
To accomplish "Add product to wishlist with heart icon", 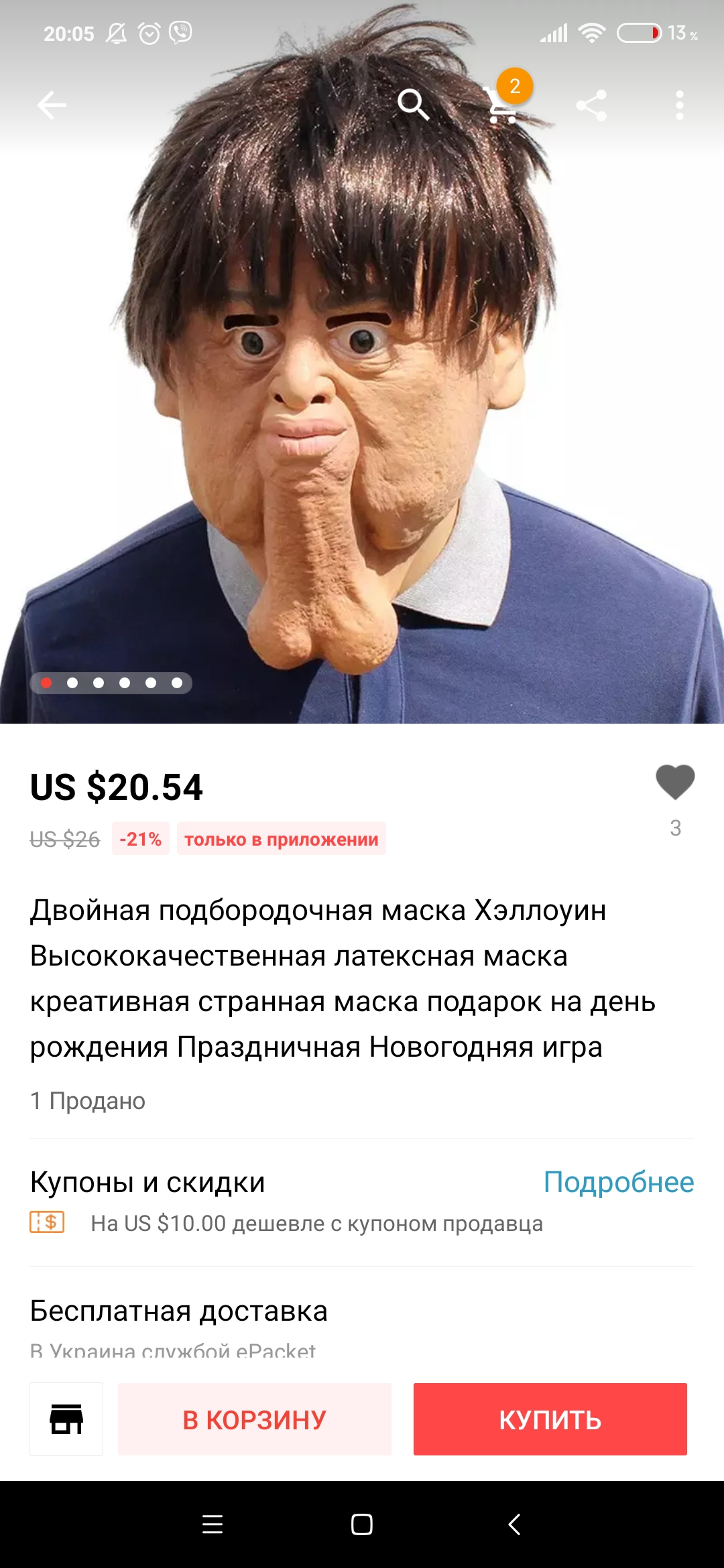I will click(x=675, y=782).
